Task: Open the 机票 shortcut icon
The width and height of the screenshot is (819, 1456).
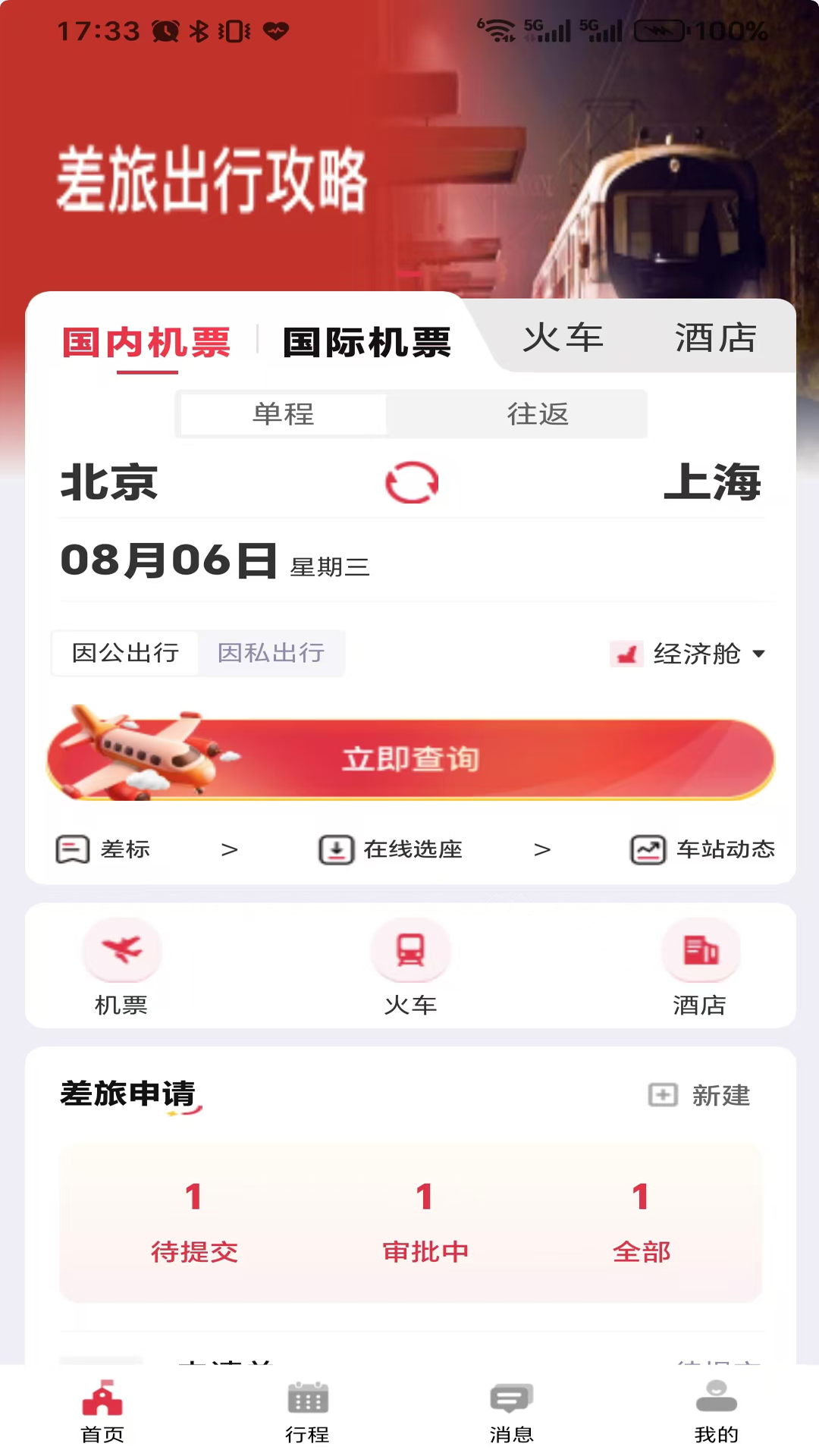Action: tap(121, 965)
